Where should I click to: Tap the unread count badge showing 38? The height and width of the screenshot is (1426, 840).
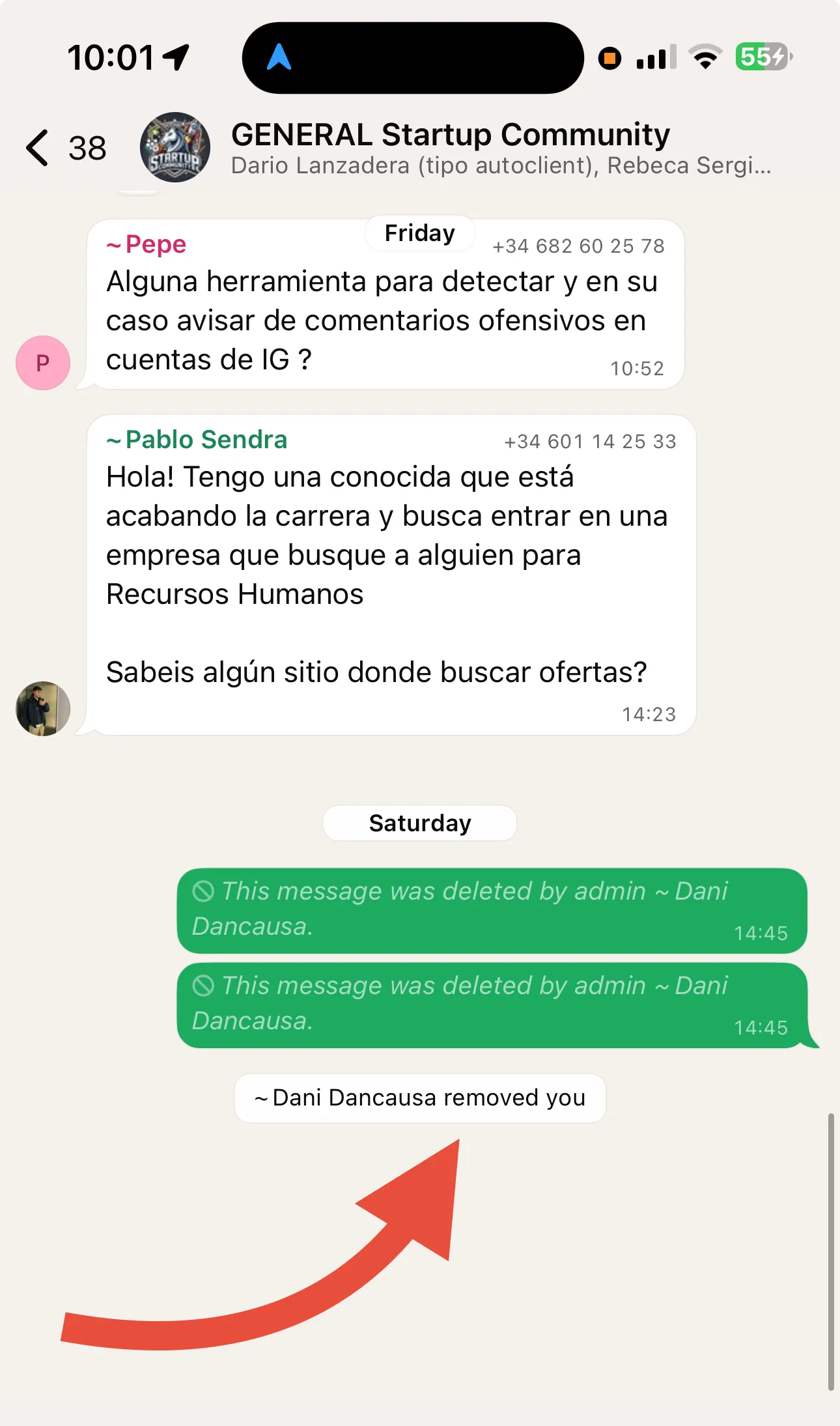click(x=87, y=147)
